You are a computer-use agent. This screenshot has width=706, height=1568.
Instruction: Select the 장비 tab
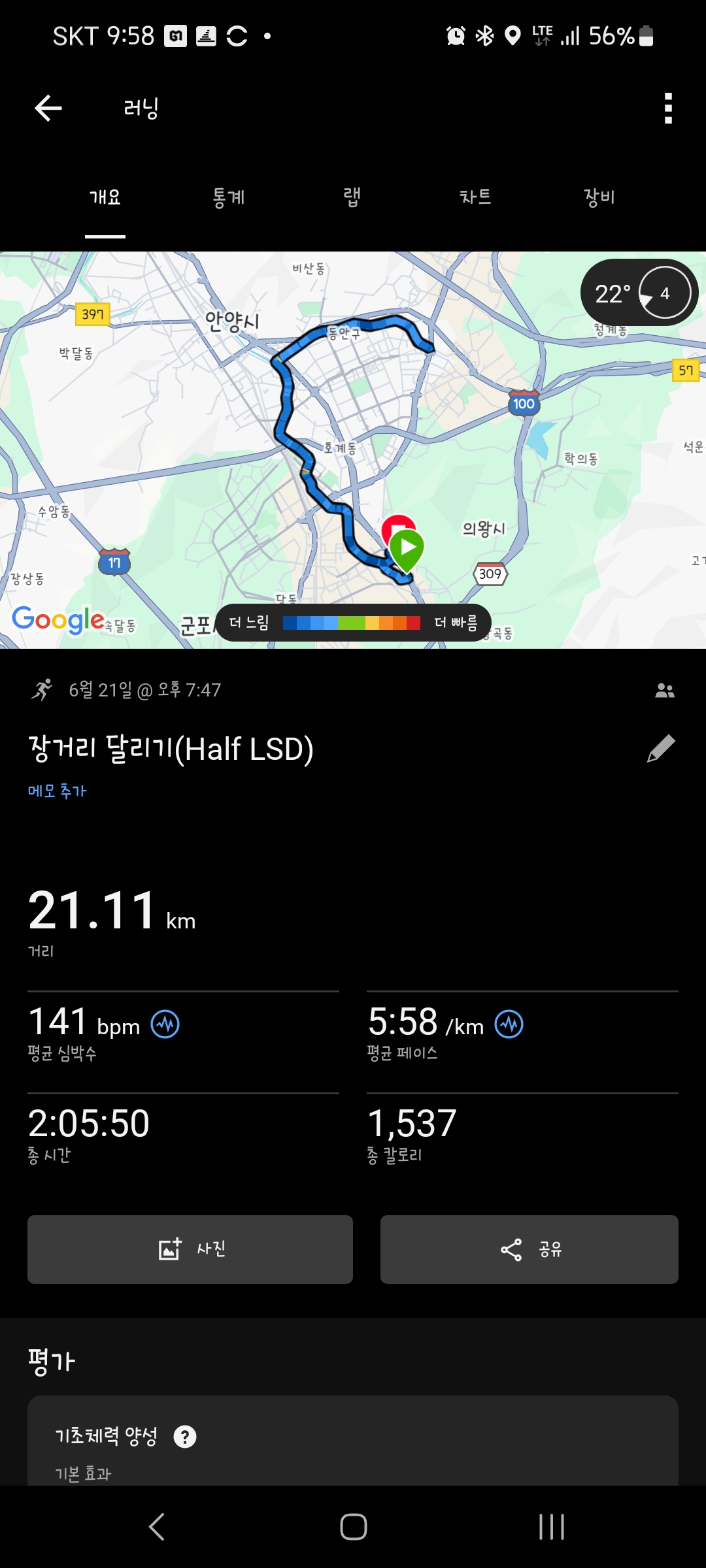pos(599,197)
